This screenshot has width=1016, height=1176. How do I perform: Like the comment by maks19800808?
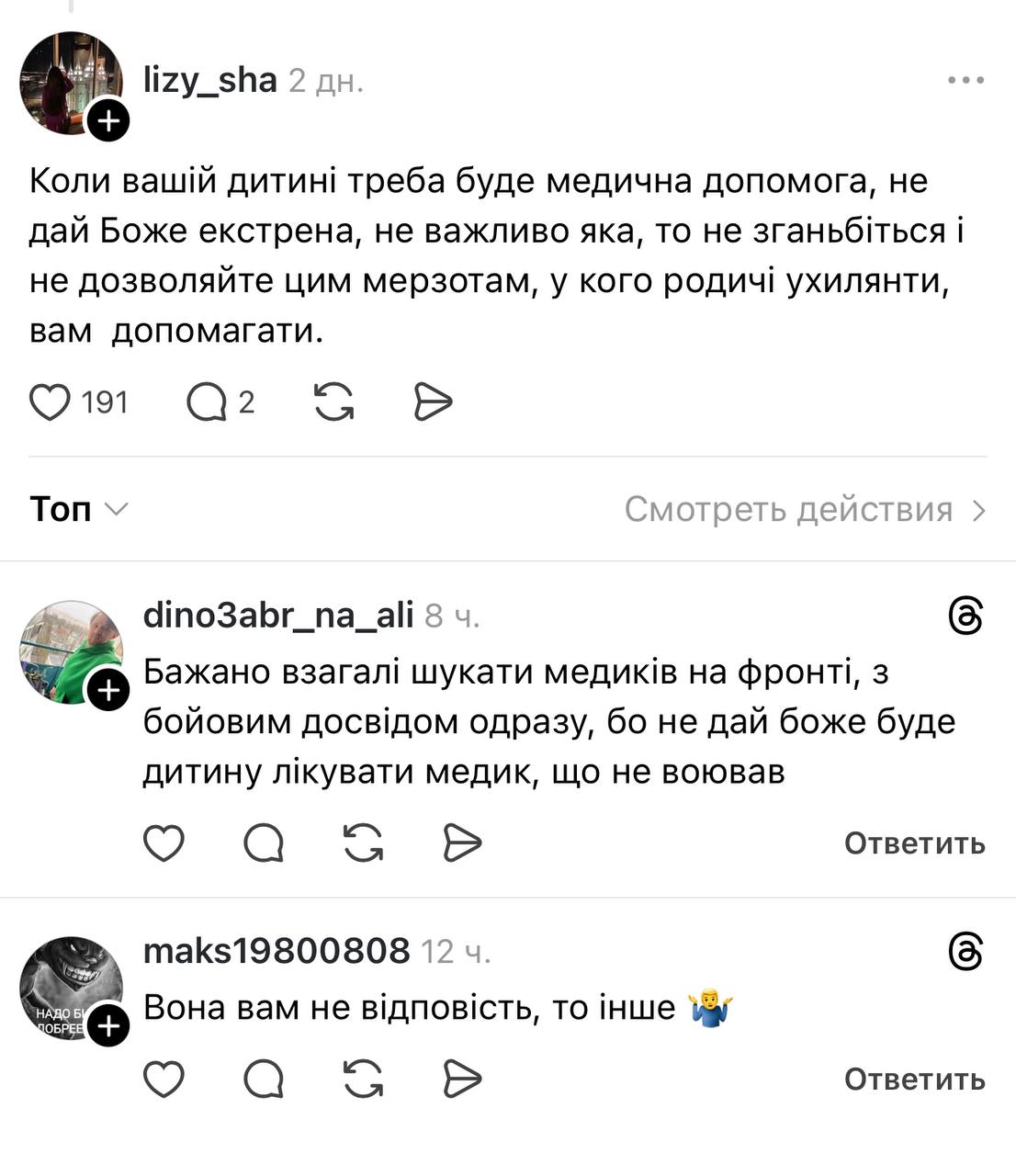[164, 1079]
